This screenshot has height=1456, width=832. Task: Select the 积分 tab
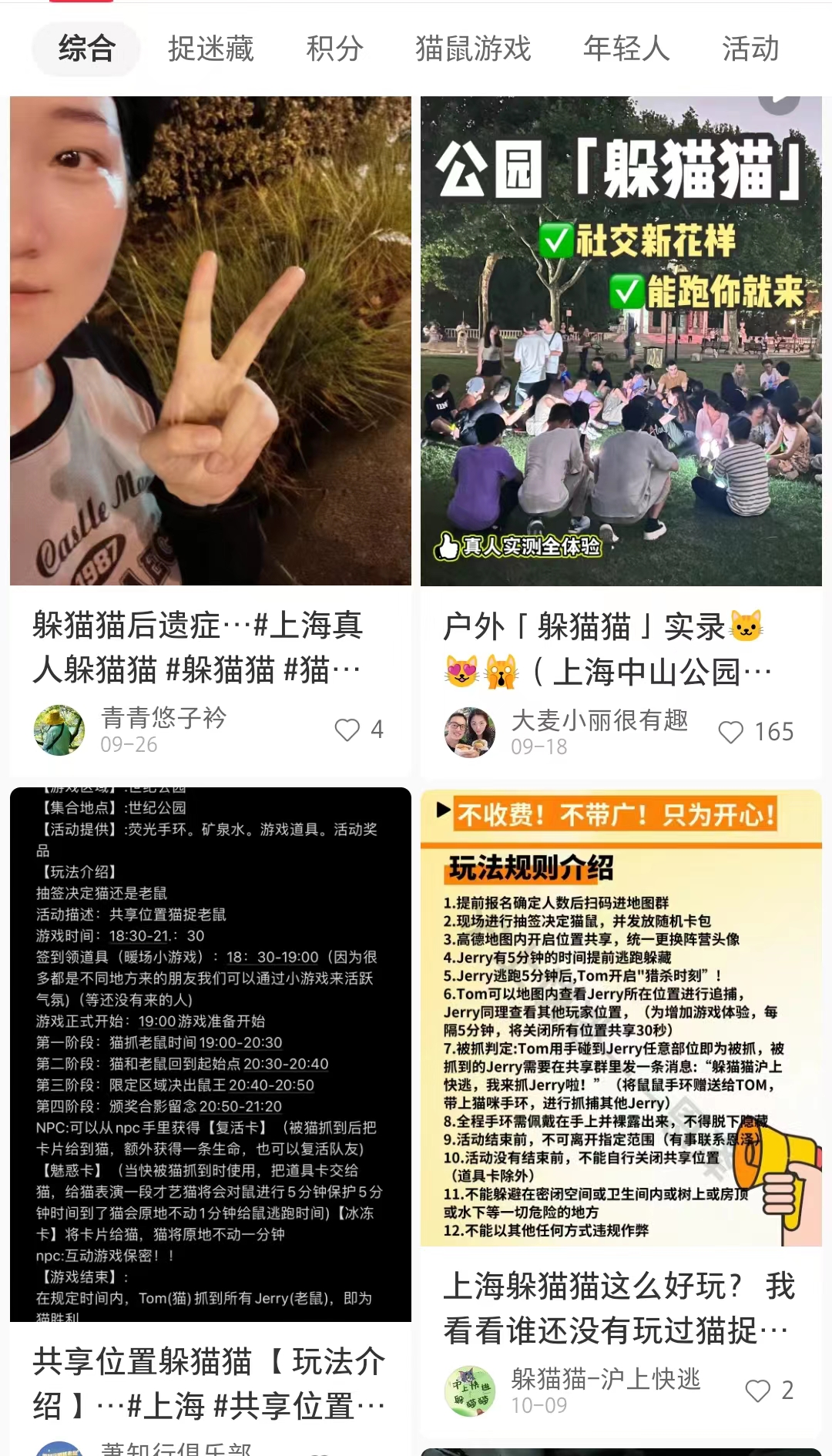tap(334, 49)
